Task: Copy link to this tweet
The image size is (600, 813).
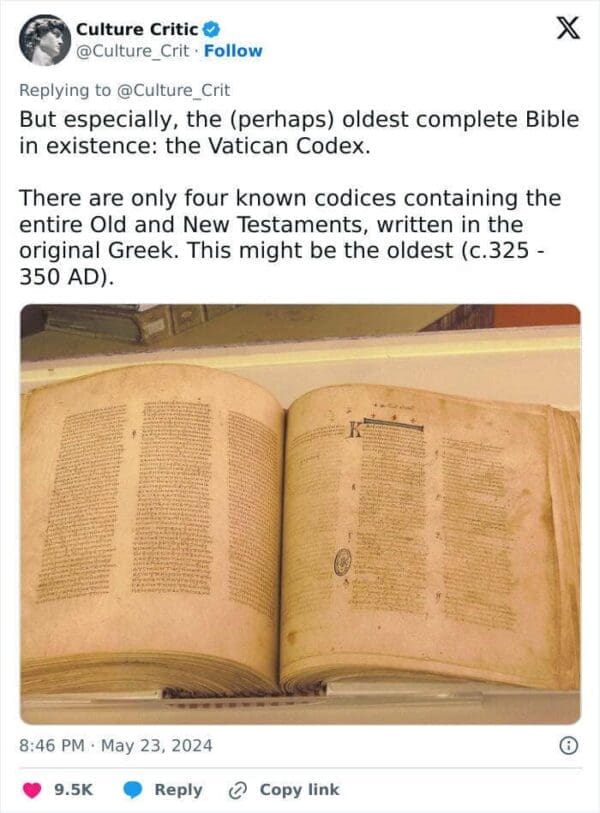Action: point(283,789)
